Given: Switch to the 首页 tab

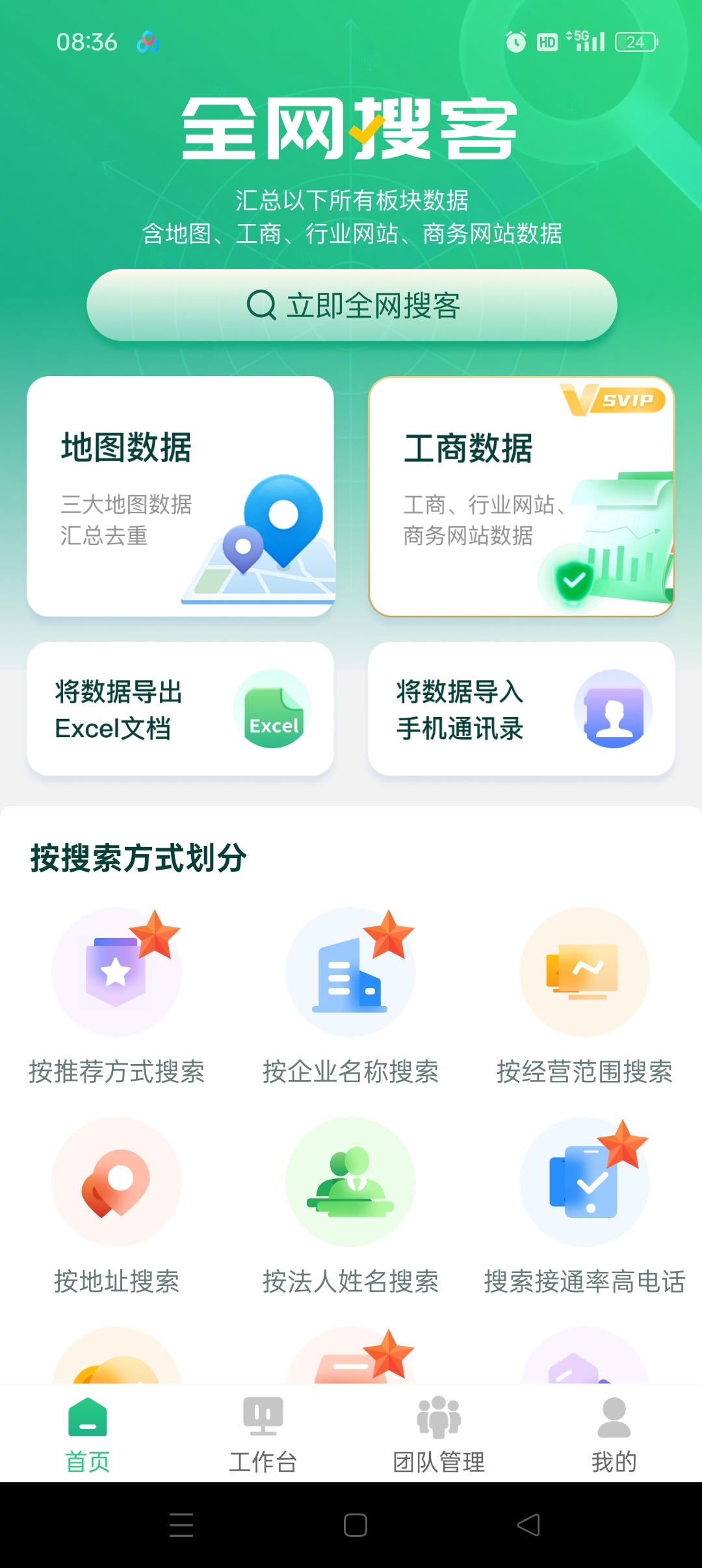Looking at the screenshot, I should click(x=88, y=1434).
